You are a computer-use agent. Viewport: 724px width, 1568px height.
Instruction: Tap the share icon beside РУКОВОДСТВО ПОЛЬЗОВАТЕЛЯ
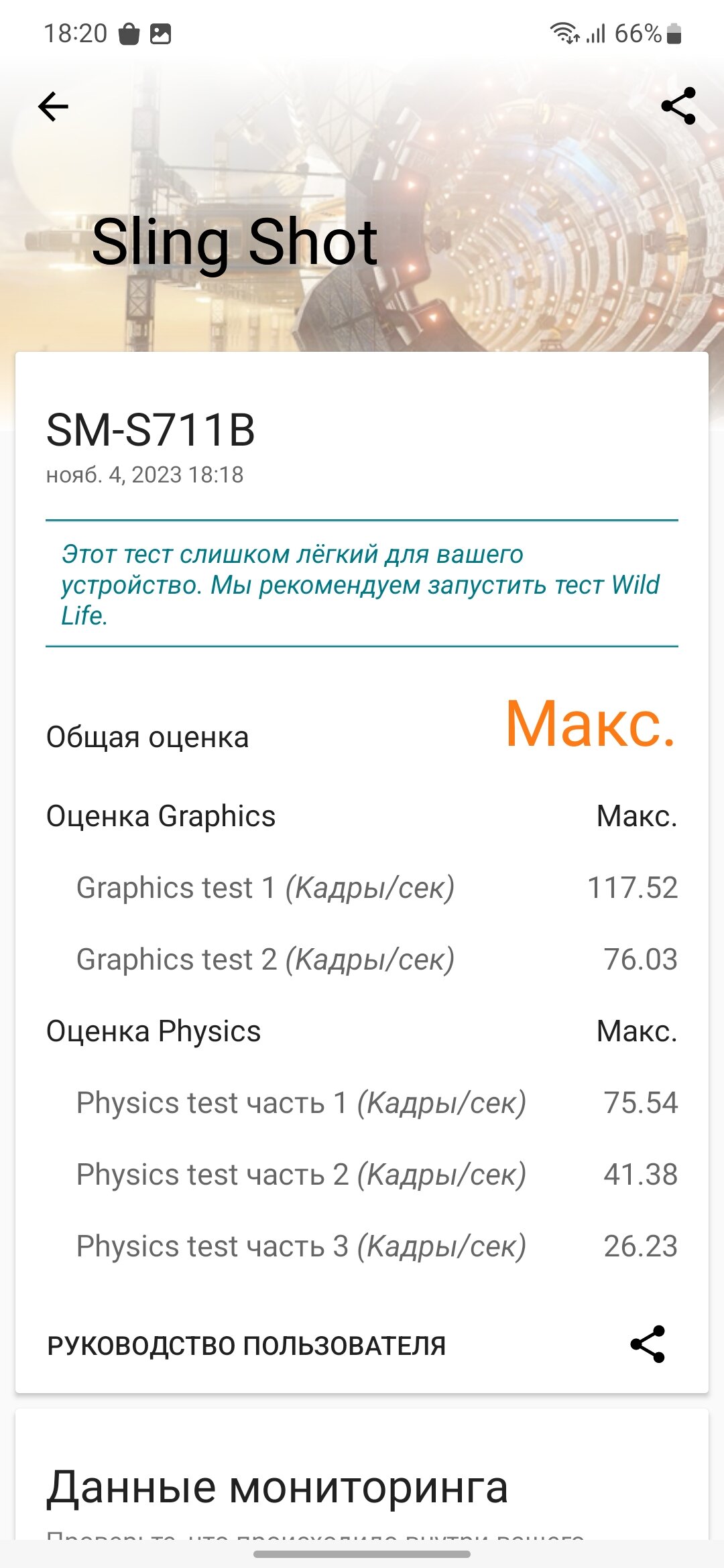(648, 1344)
